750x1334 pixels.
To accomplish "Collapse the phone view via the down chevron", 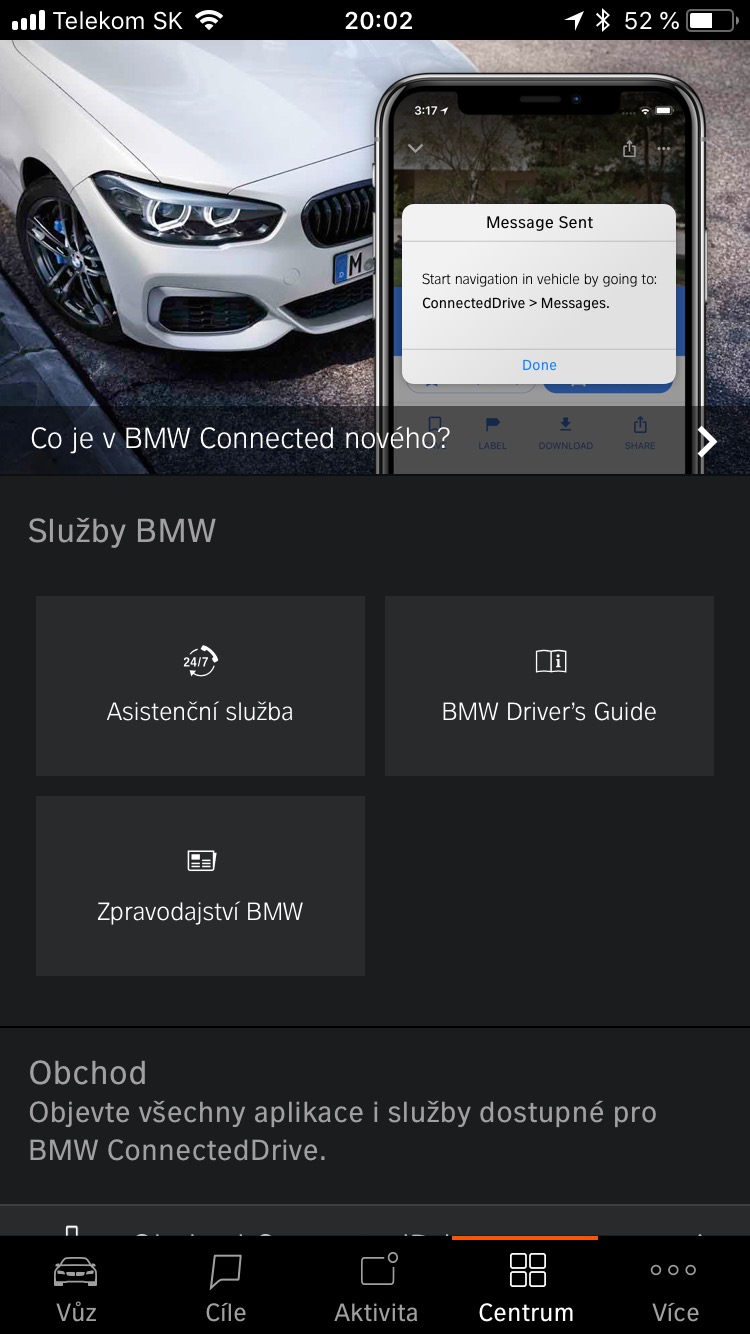I will 415,147.
